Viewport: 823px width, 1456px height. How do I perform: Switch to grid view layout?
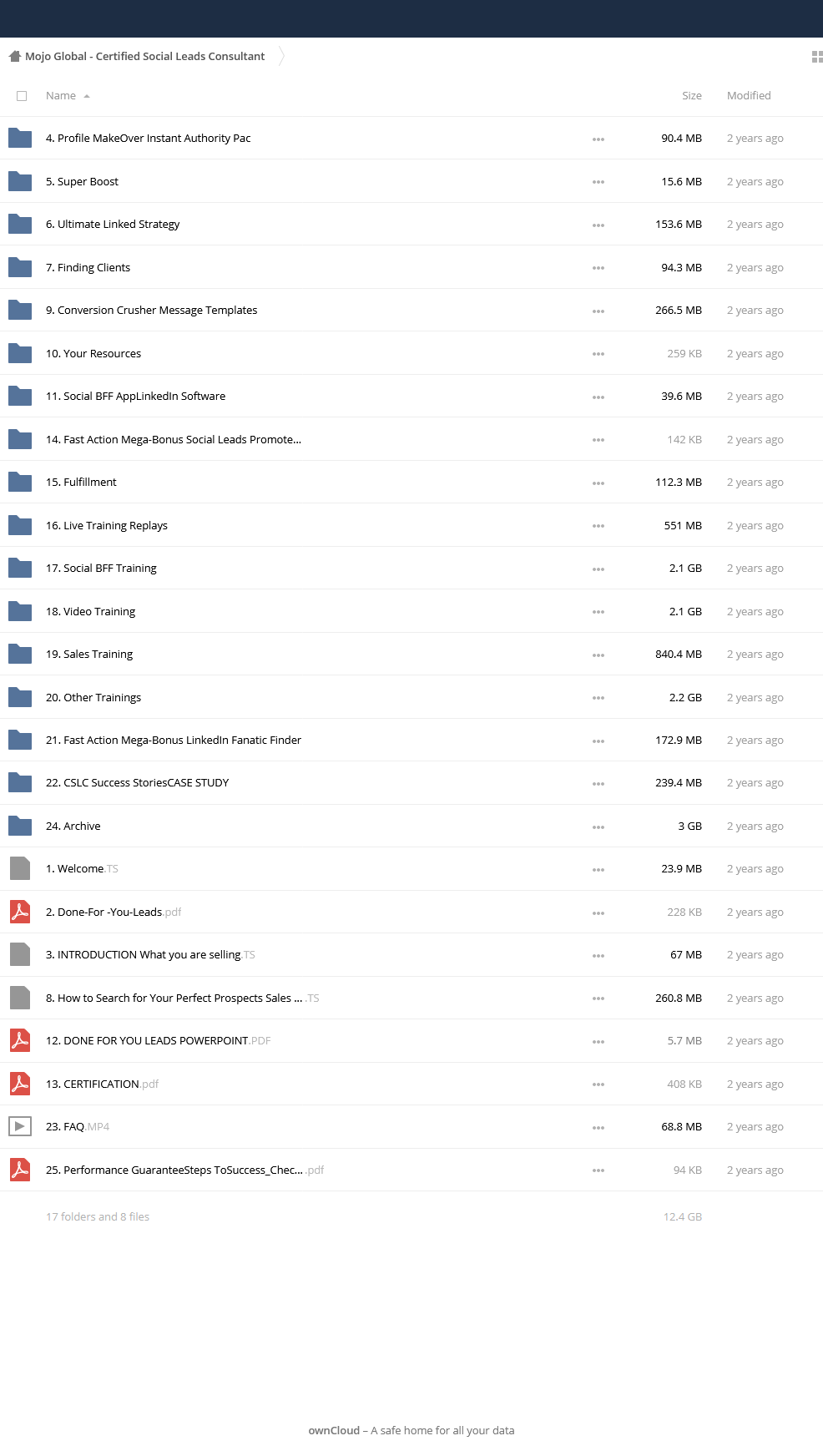pos(817,57)
